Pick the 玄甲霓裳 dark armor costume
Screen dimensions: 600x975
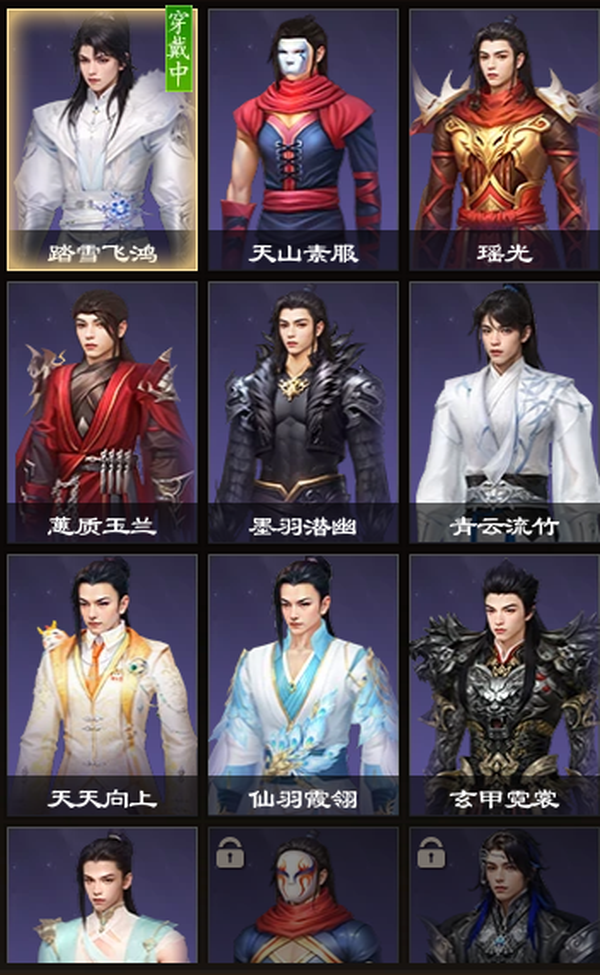(x=504, y=685)
